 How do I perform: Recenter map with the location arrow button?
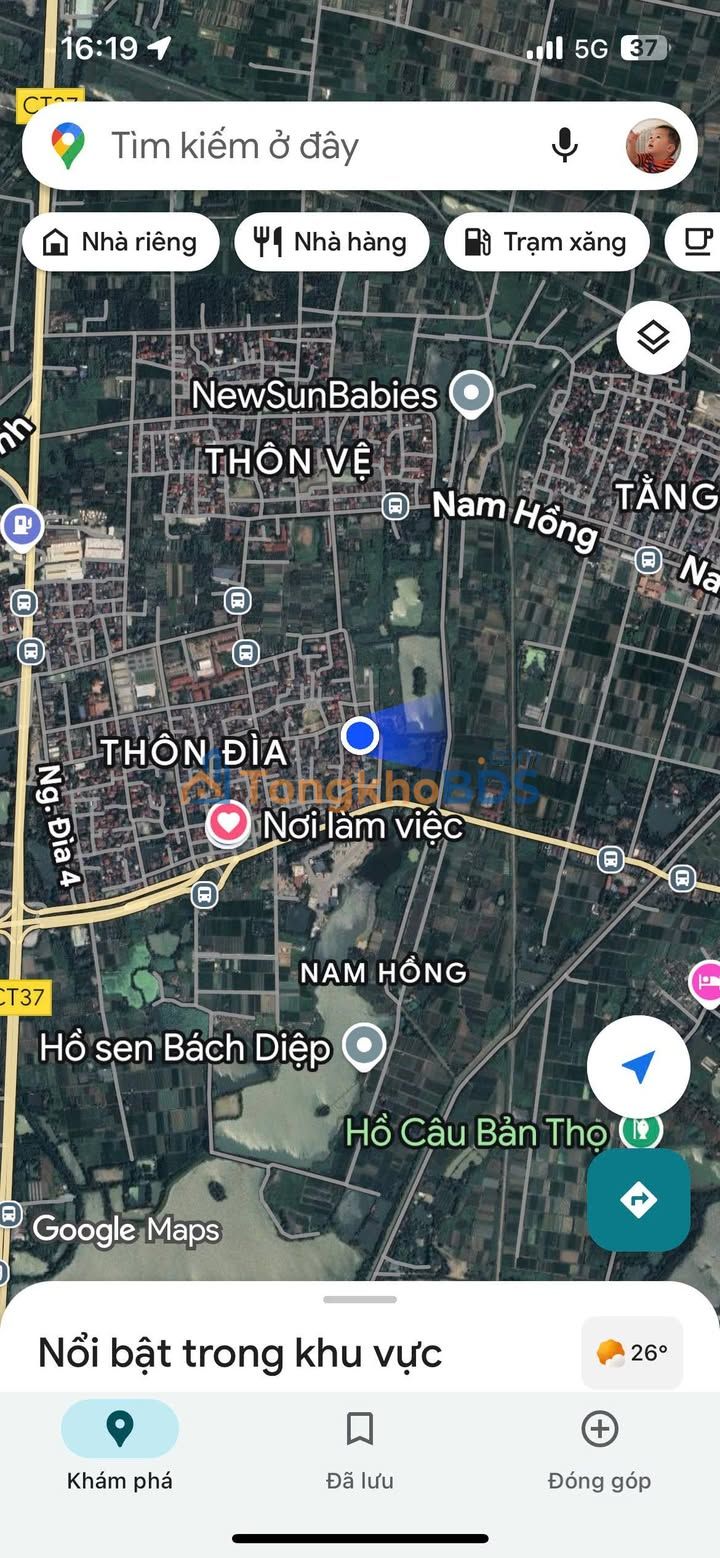(x=638, y=1067)
